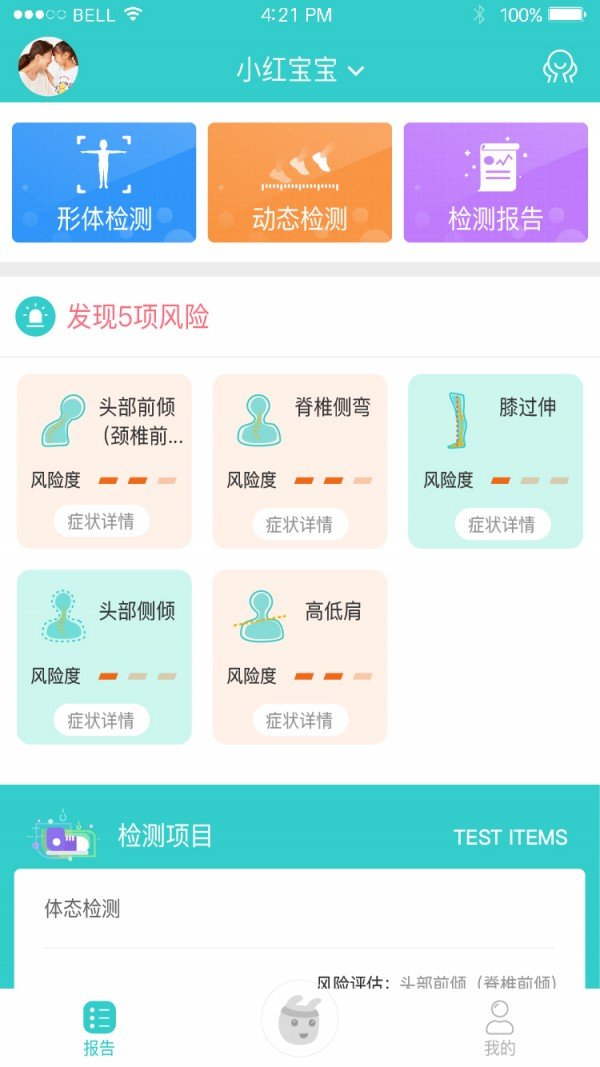Open the customer service headset icon
The image size is (600, 1067).
click(x=559, y=67)
